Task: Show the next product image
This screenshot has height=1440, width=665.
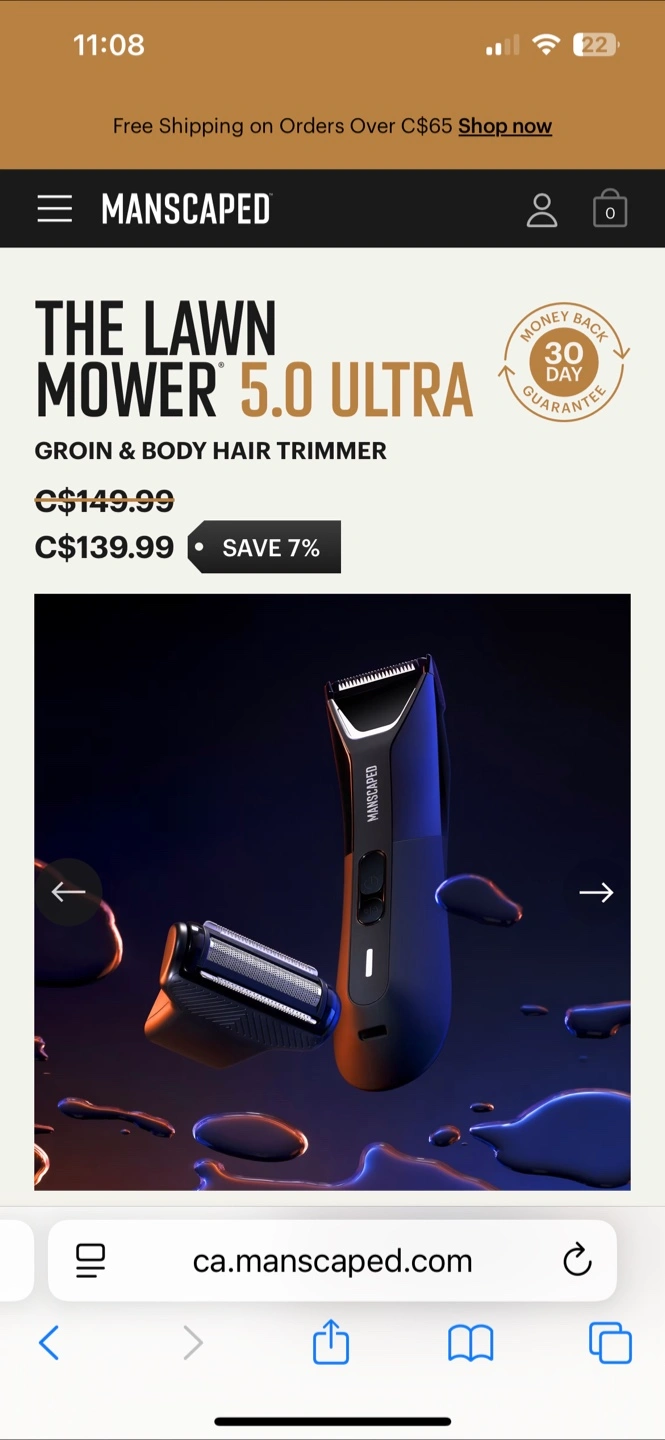Action: [x=596, y=892]
